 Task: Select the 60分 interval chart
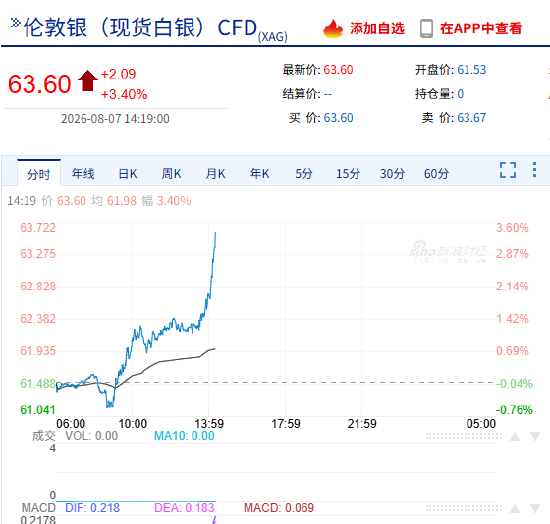pyautogui.click(x=436, y=174)
